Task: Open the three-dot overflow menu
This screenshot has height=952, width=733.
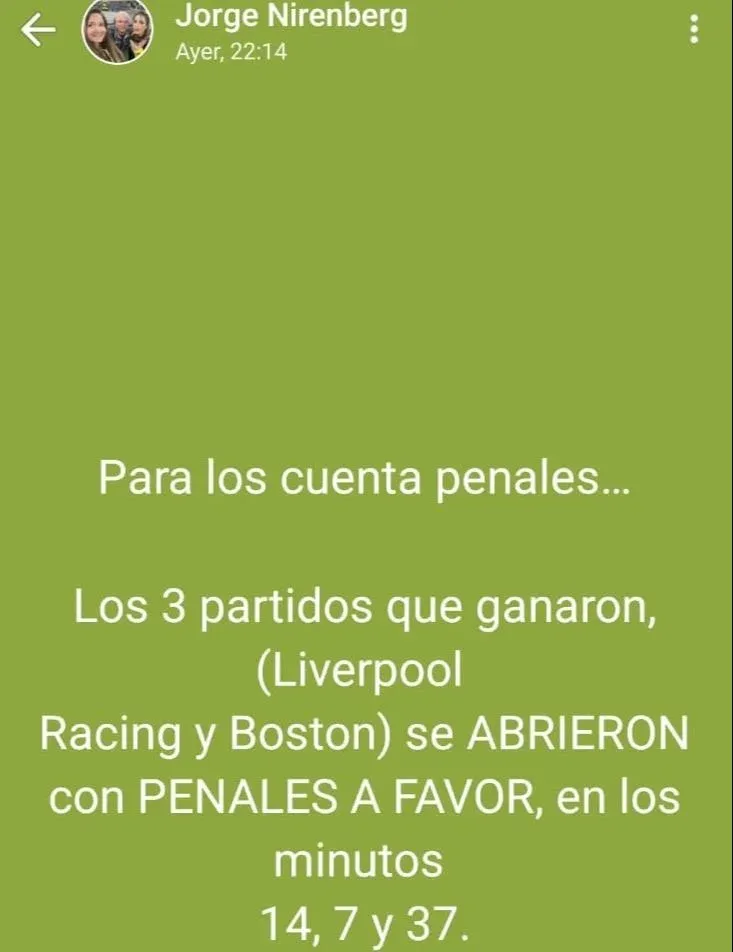Action: tap(694, 30)
